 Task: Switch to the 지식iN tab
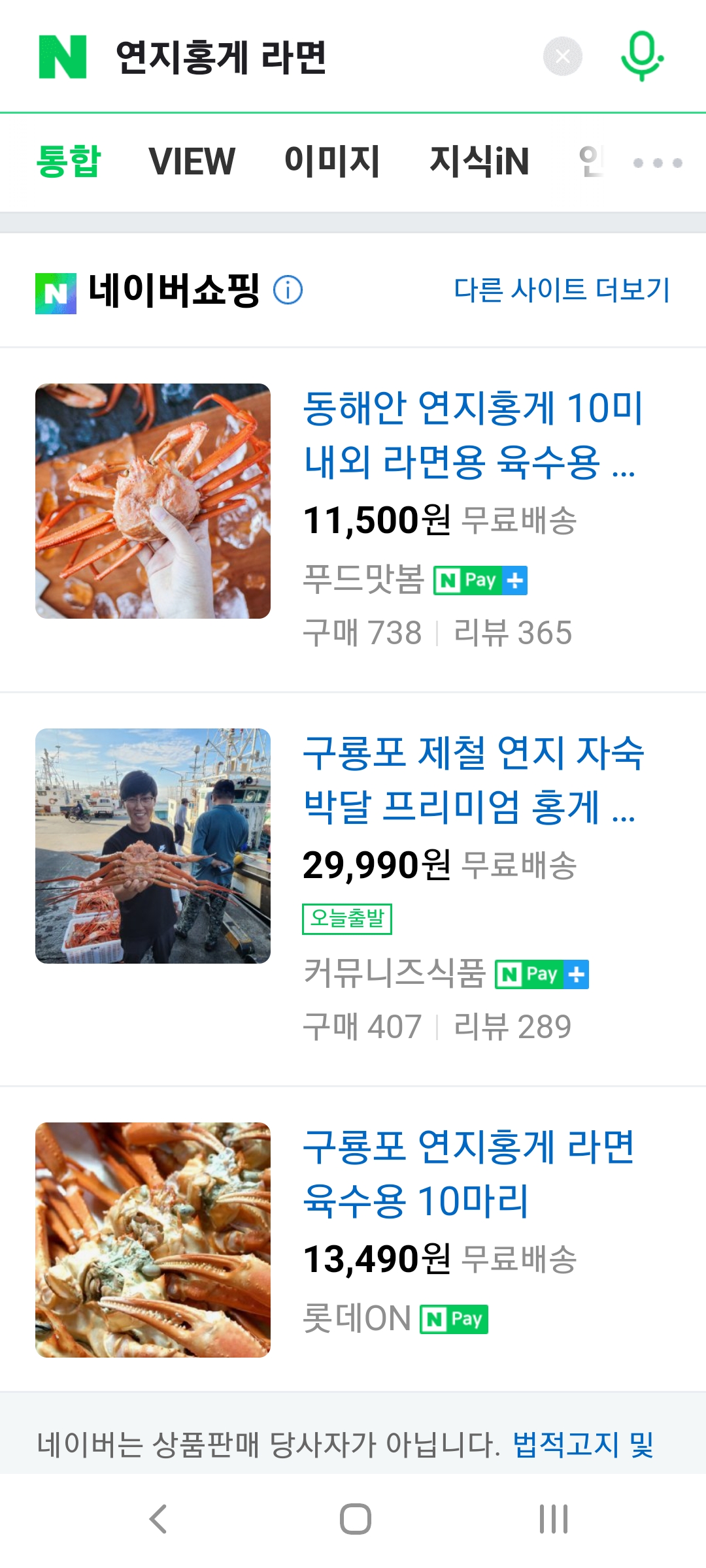[479, 161]
